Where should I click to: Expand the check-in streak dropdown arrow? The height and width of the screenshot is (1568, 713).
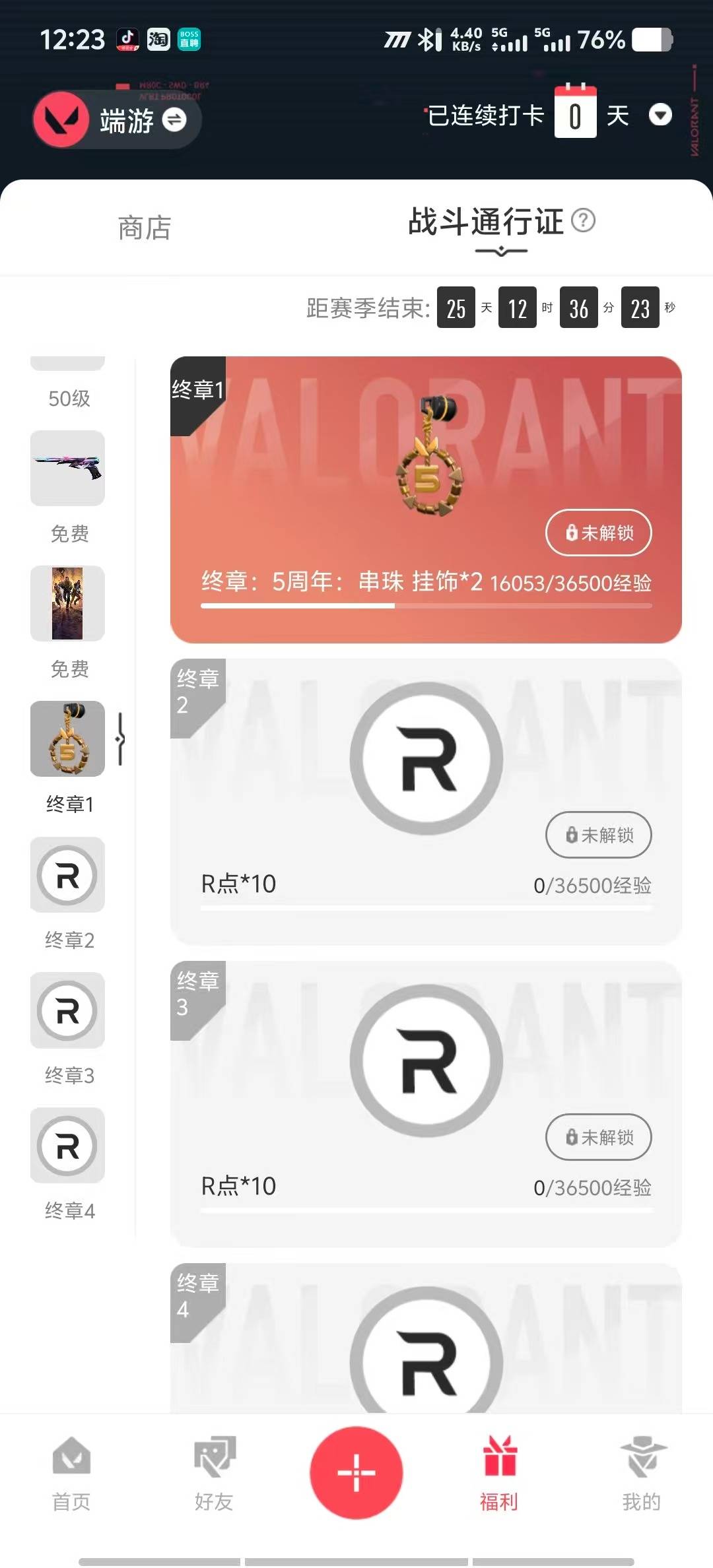[x=660, y=115]
